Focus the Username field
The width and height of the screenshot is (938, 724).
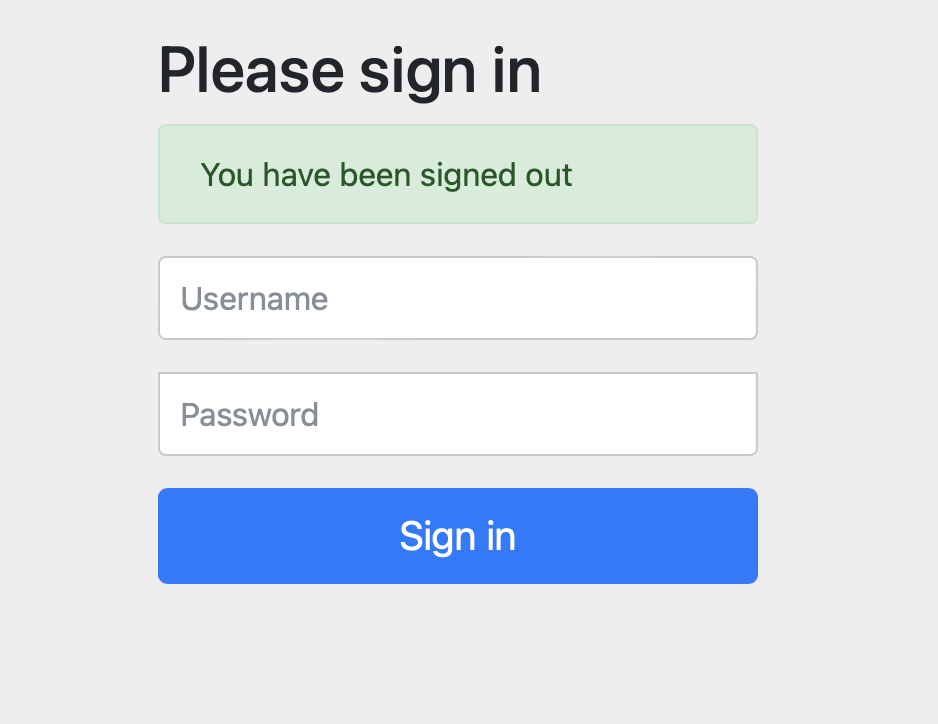tap(457, 298)
